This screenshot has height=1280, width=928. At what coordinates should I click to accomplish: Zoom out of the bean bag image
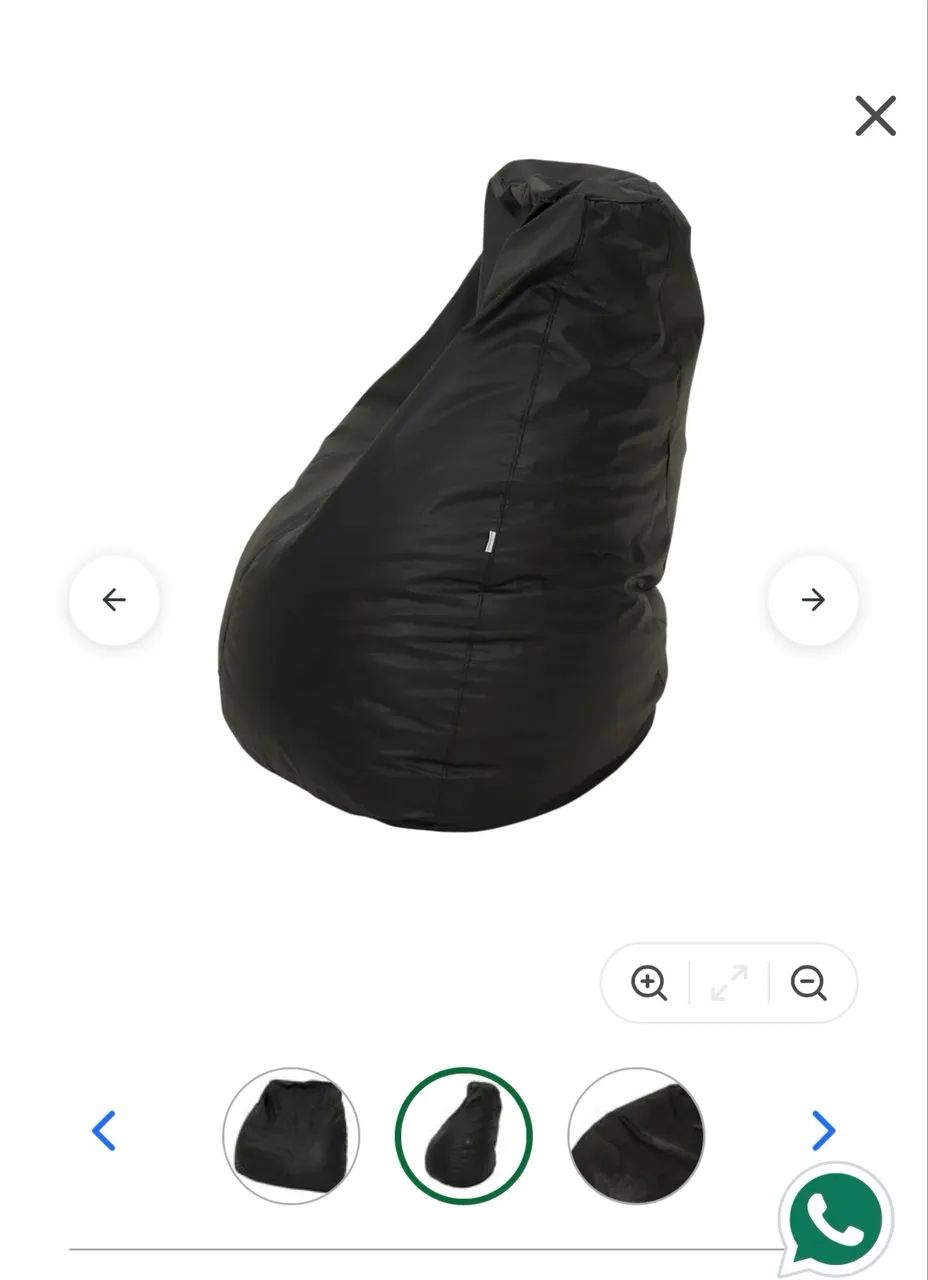(x=808, y=983)
